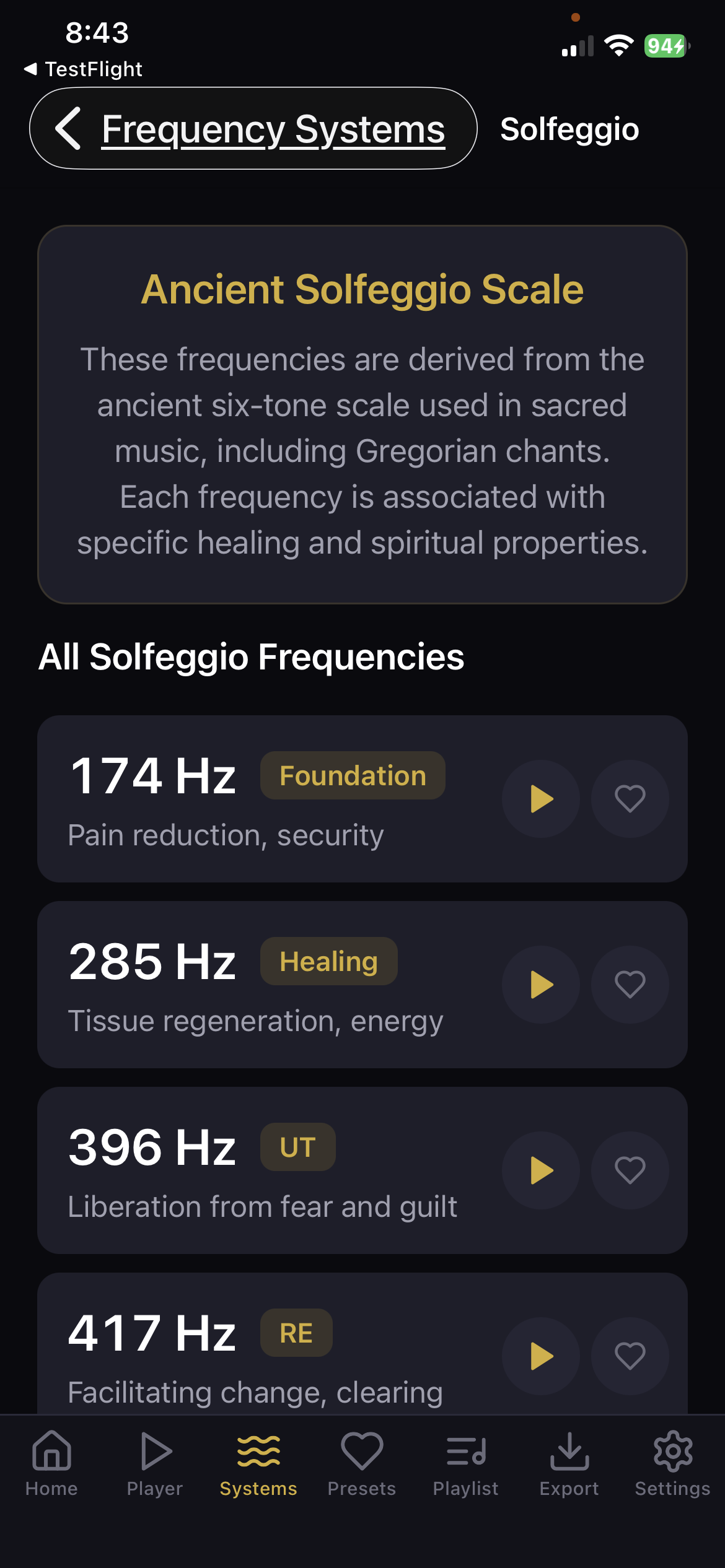Play the 417 Hz RE frequency
Viewport: 725px width, 1568px height.
coord(541,1356)
